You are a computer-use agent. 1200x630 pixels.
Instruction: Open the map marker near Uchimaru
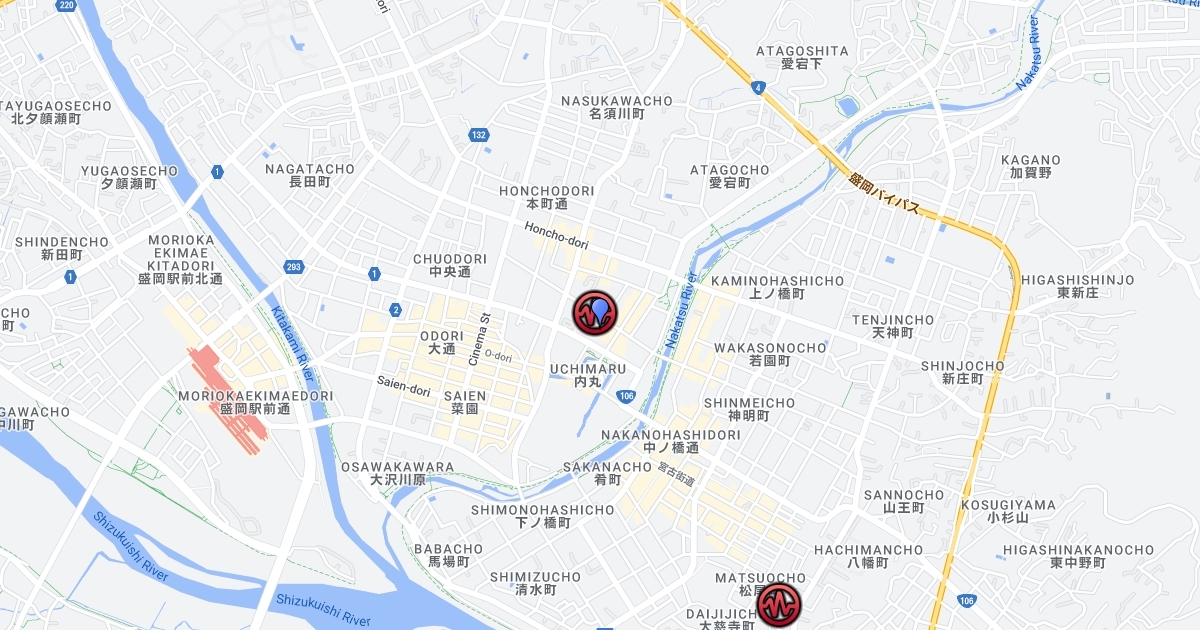tap(595, 313)
